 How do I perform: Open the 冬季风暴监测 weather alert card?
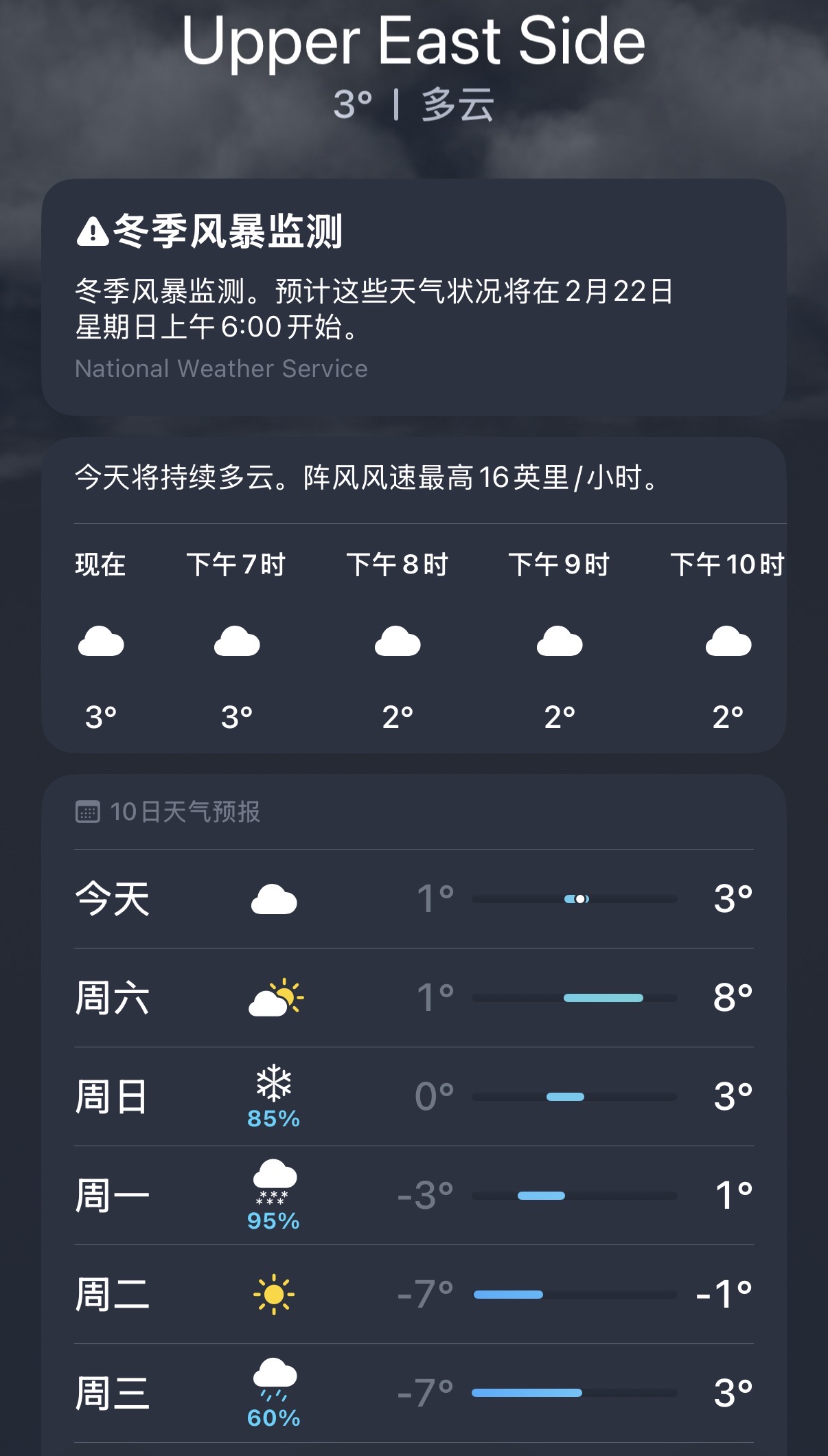pyautogui.click(x=414, y=297)
